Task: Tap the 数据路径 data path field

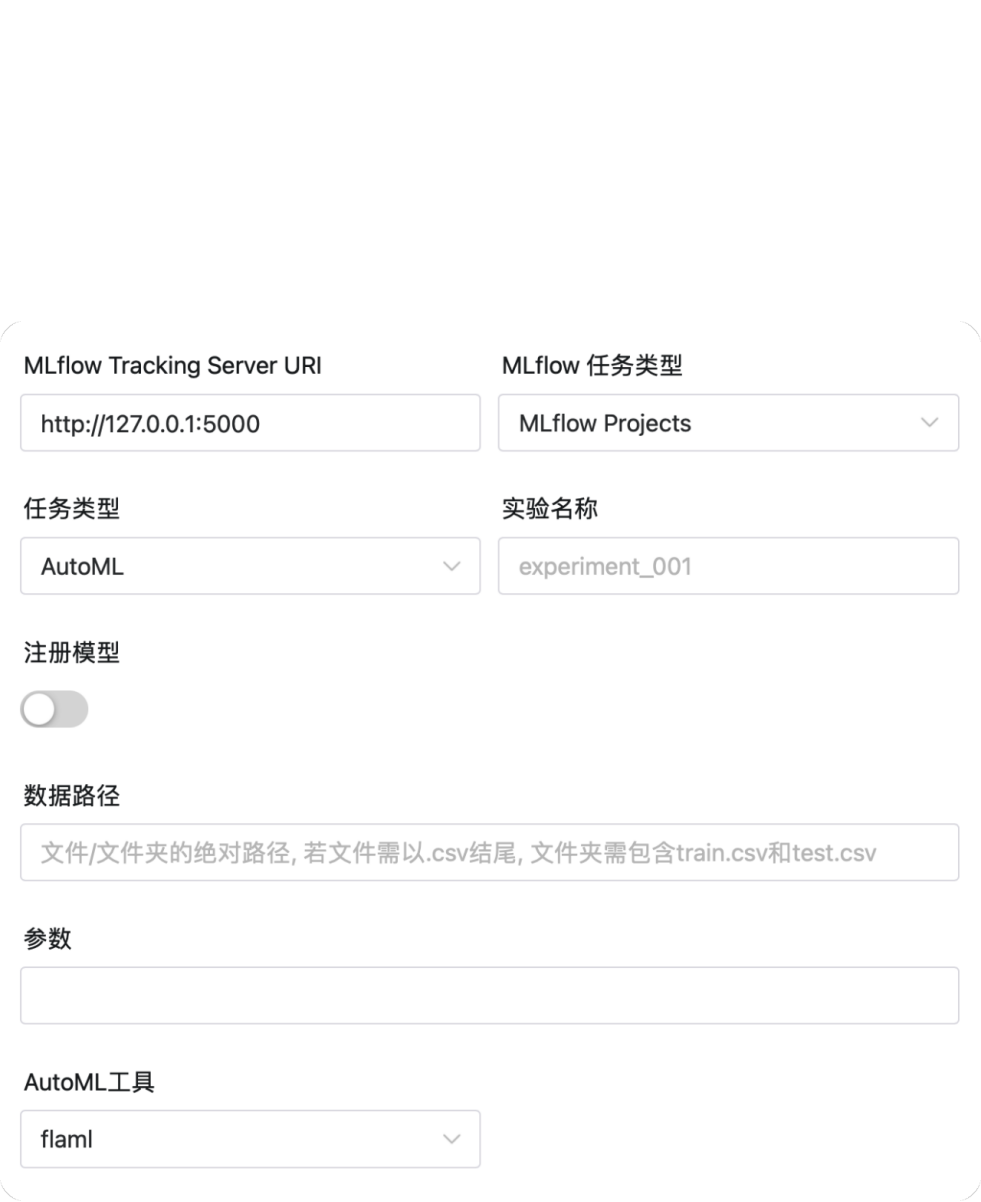Action: click(x=489, y=852)
